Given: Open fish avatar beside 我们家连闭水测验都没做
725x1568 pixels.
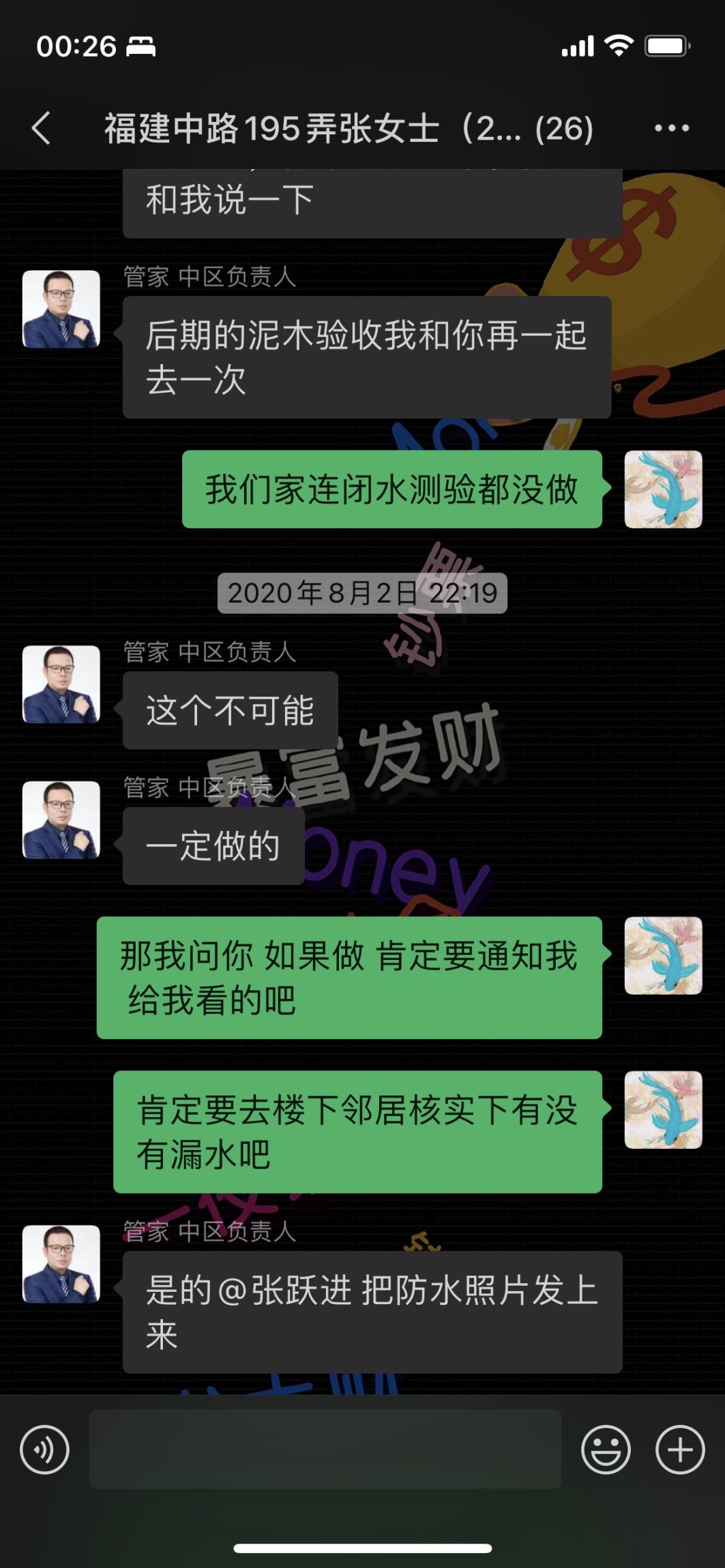Looking at the screenshot, I should point(663,489).
